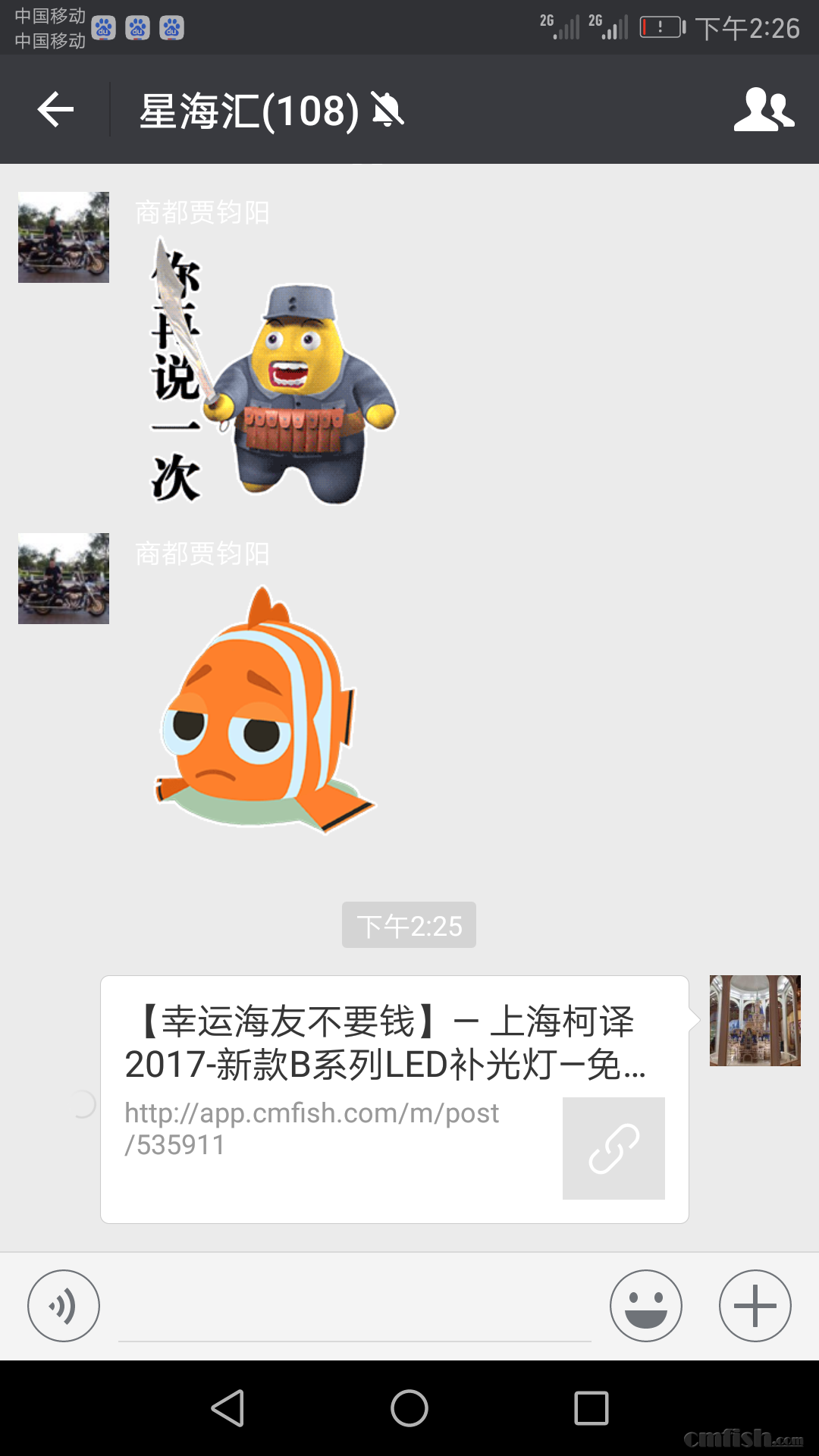Open the group members list icon
The image size is (819, 1456).
[765, 110]
